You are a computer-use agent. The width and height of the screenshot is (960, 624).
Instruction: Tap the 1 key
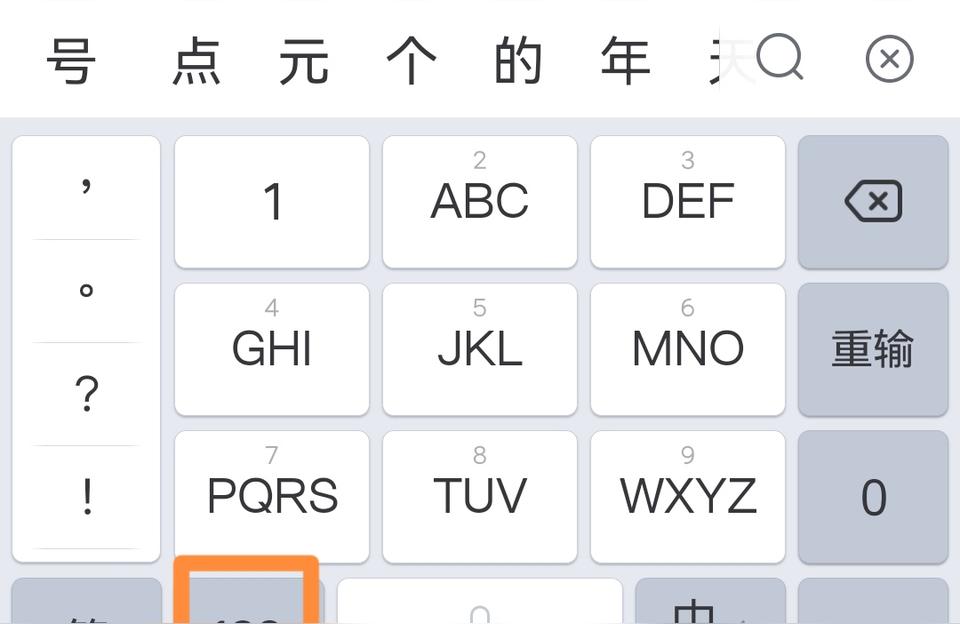272,202
